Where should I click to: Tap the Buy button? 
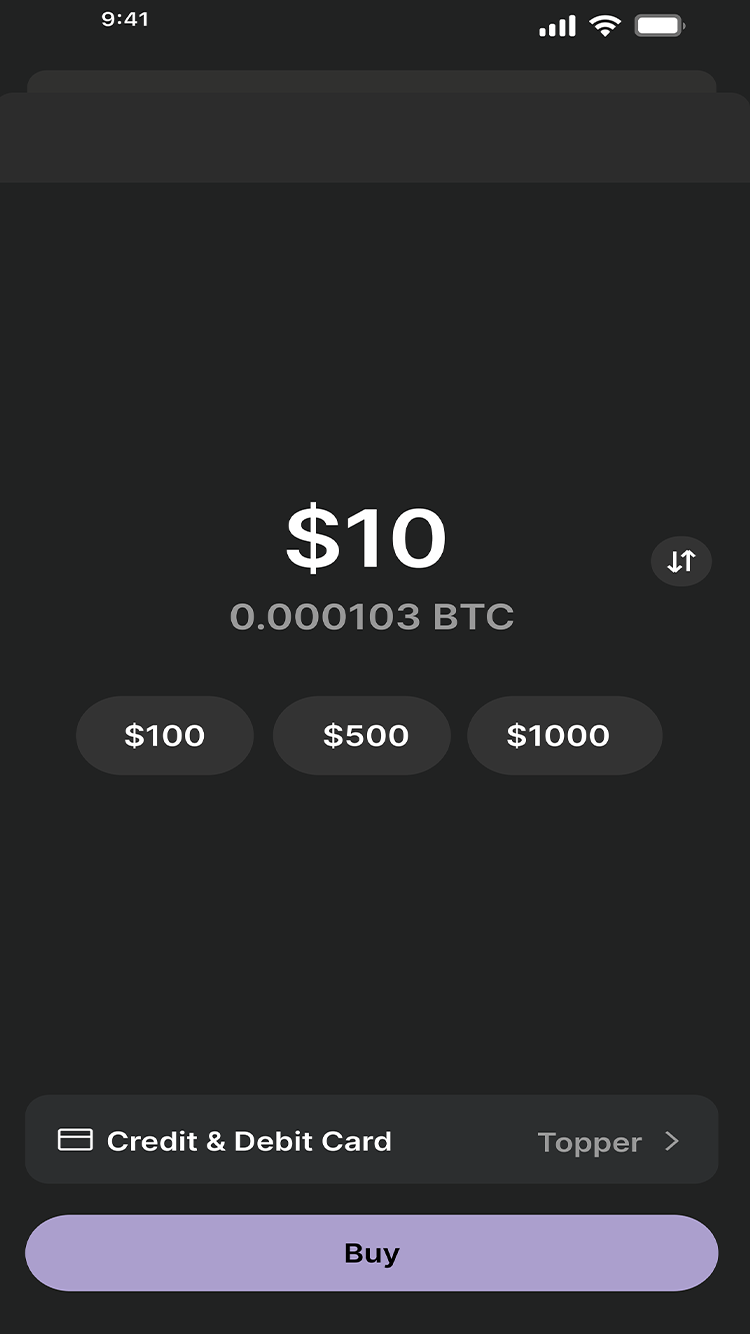tap(372, 1253)
